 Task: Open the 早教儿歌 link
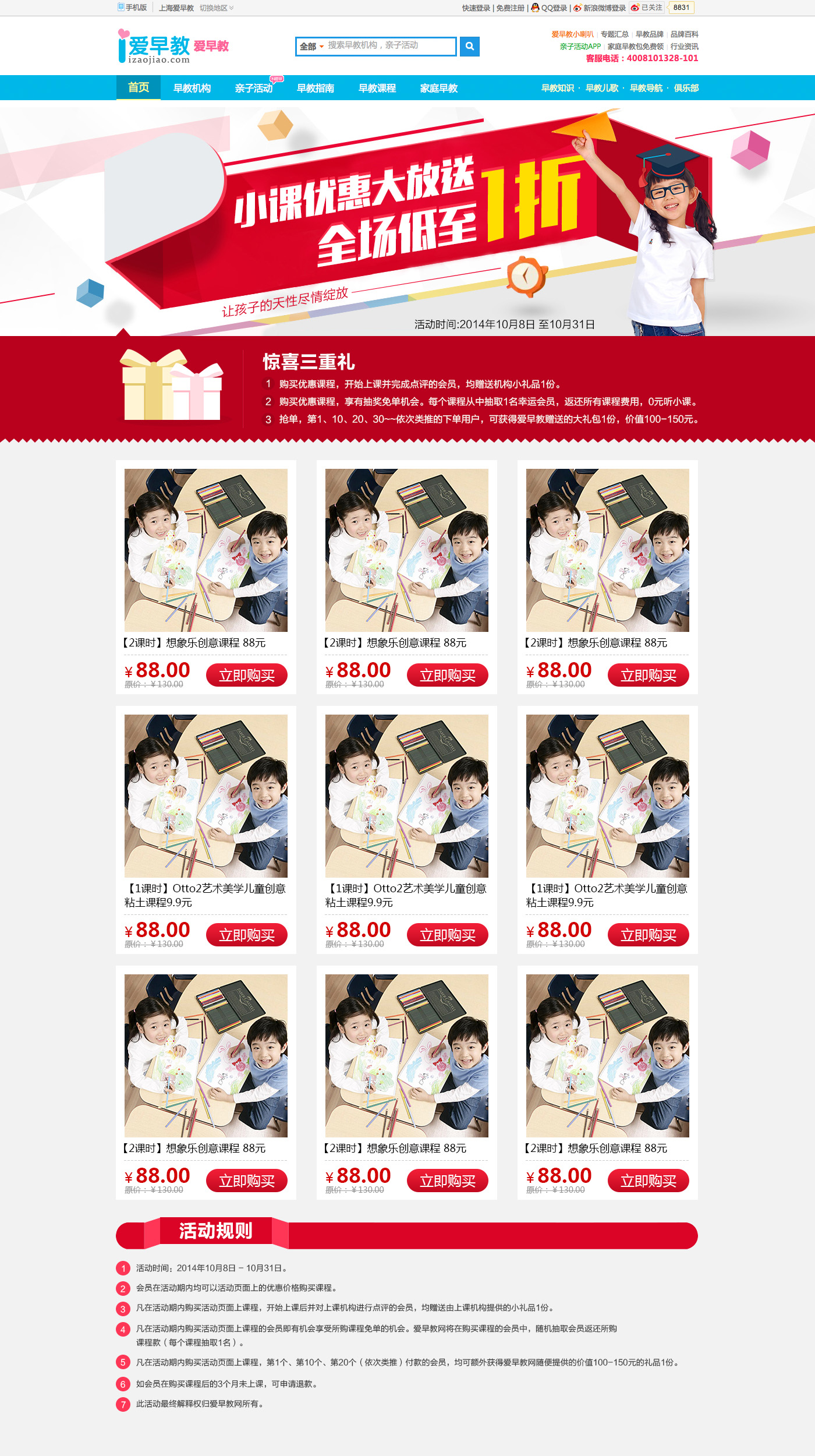[601, 89]
